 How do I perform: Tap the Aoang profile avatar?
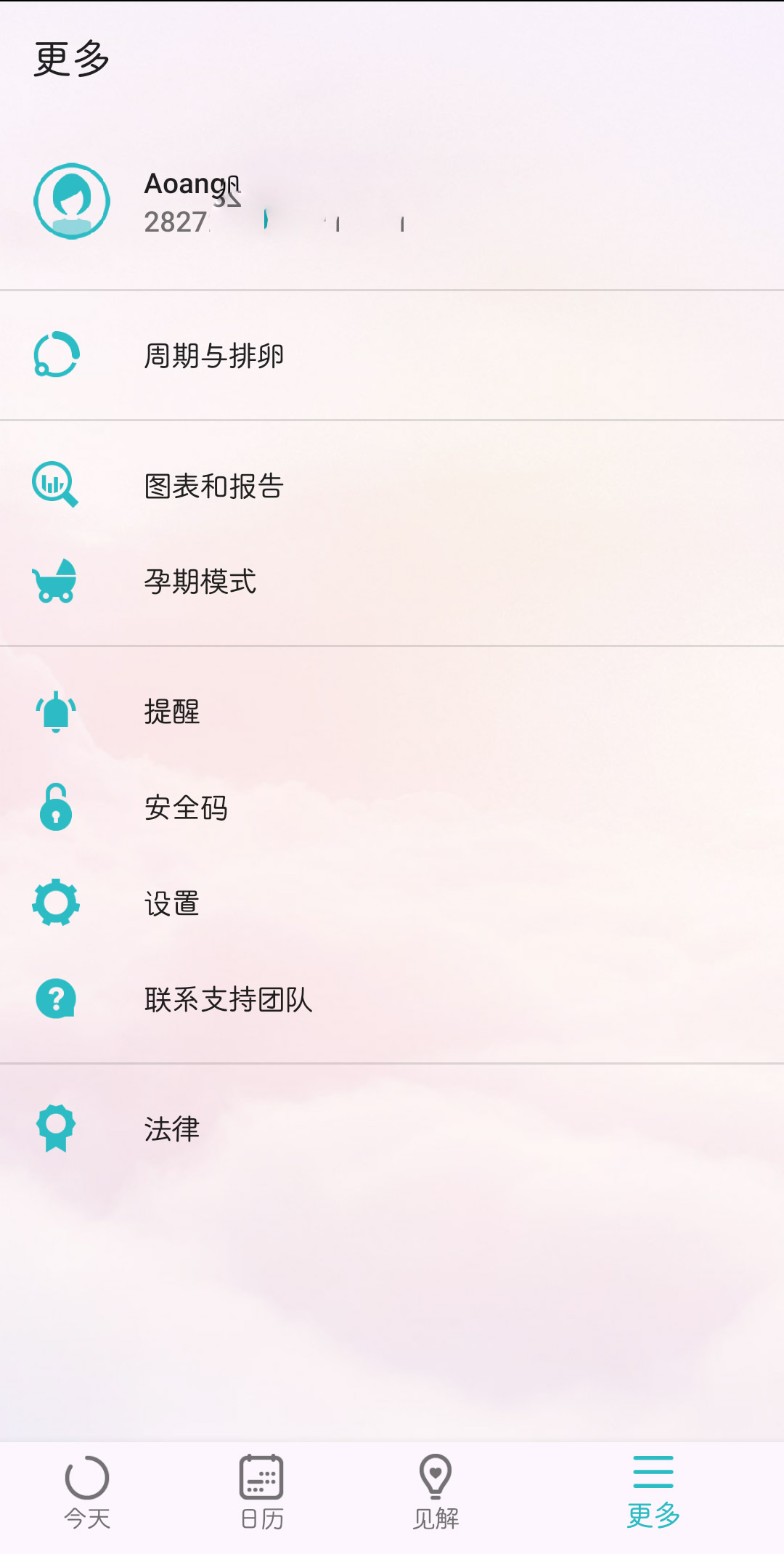(x=70, y=201)
